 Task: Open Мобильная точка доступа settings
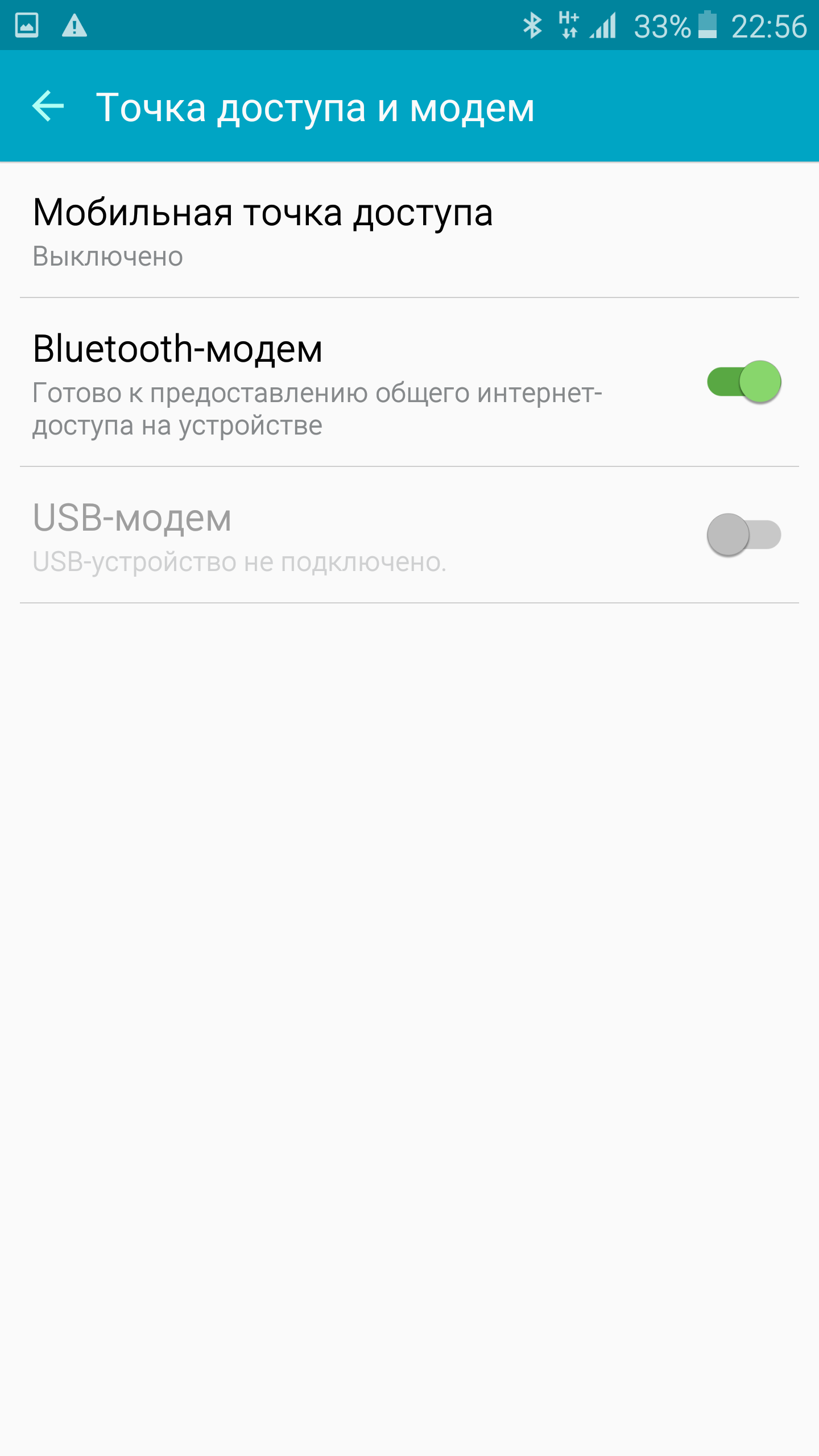[x=262, y=231]
